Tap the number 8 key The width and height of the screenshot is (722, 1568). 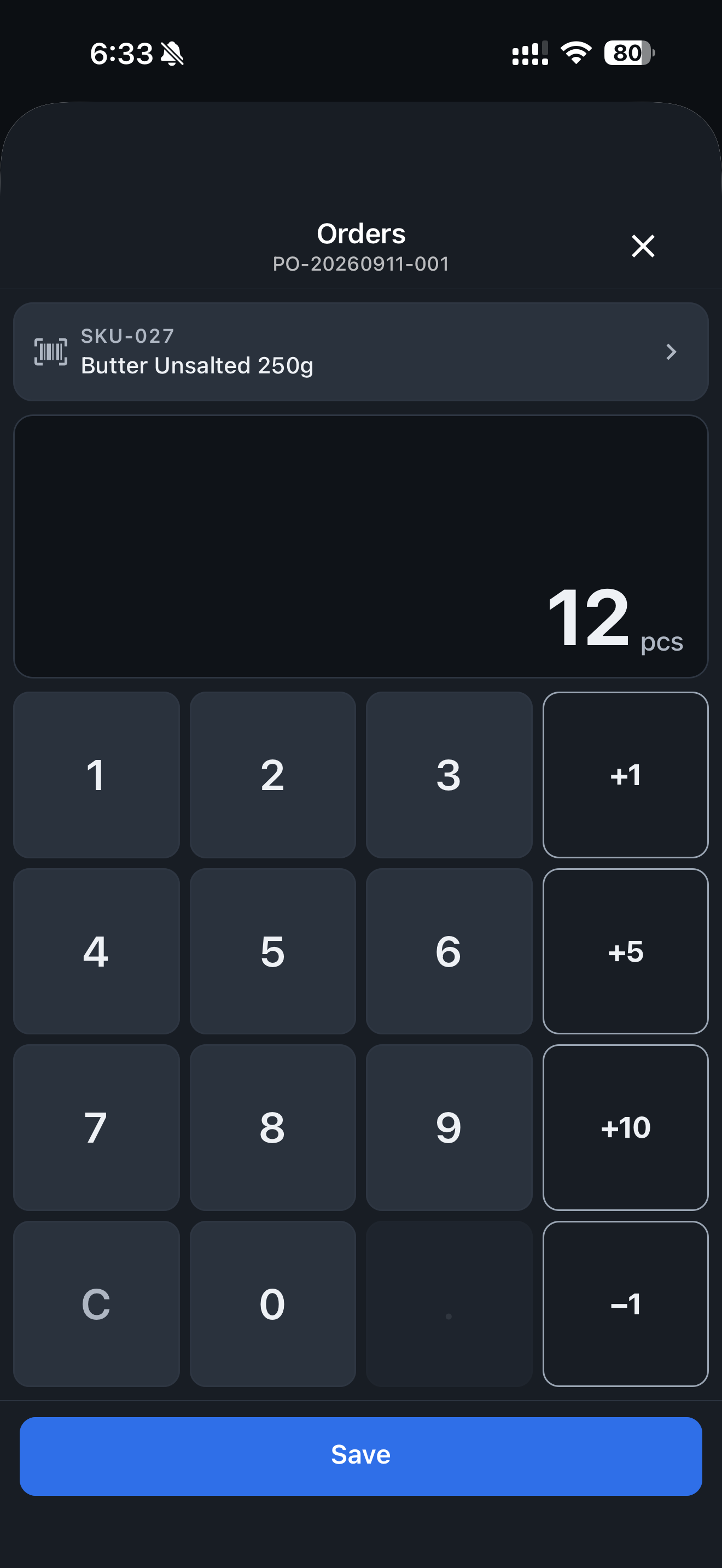pos(273,1127)
